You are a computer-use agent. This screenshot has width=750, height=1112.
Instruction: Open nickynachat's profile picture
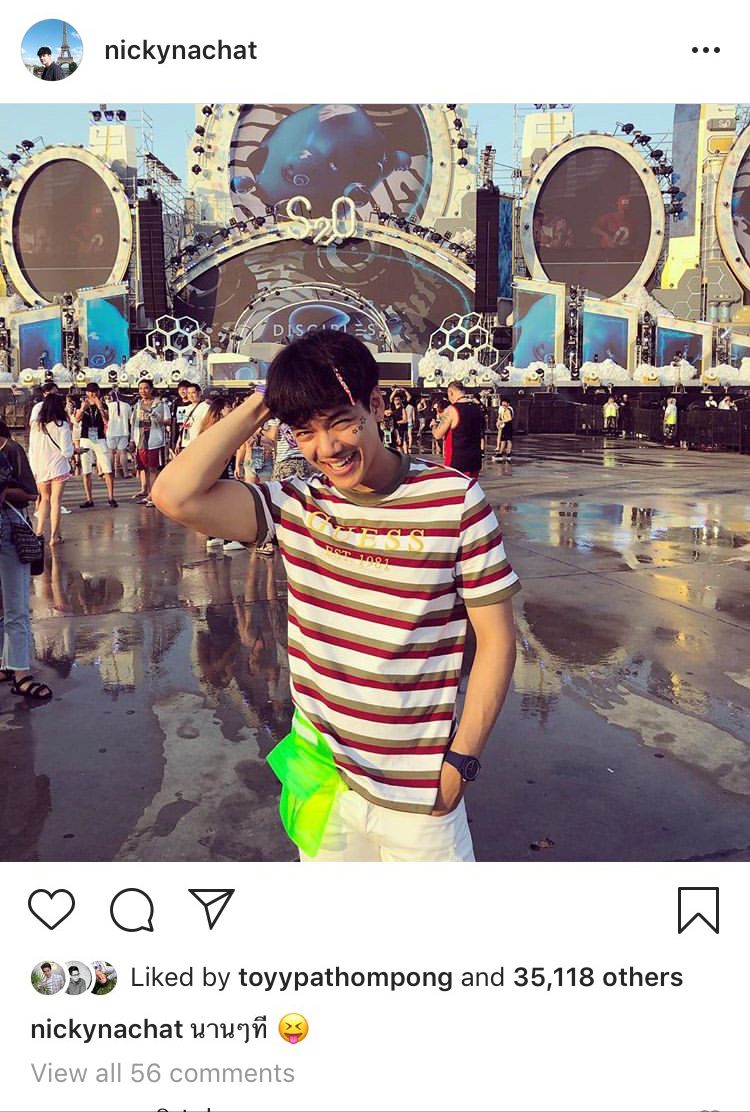tap(52, 50)
